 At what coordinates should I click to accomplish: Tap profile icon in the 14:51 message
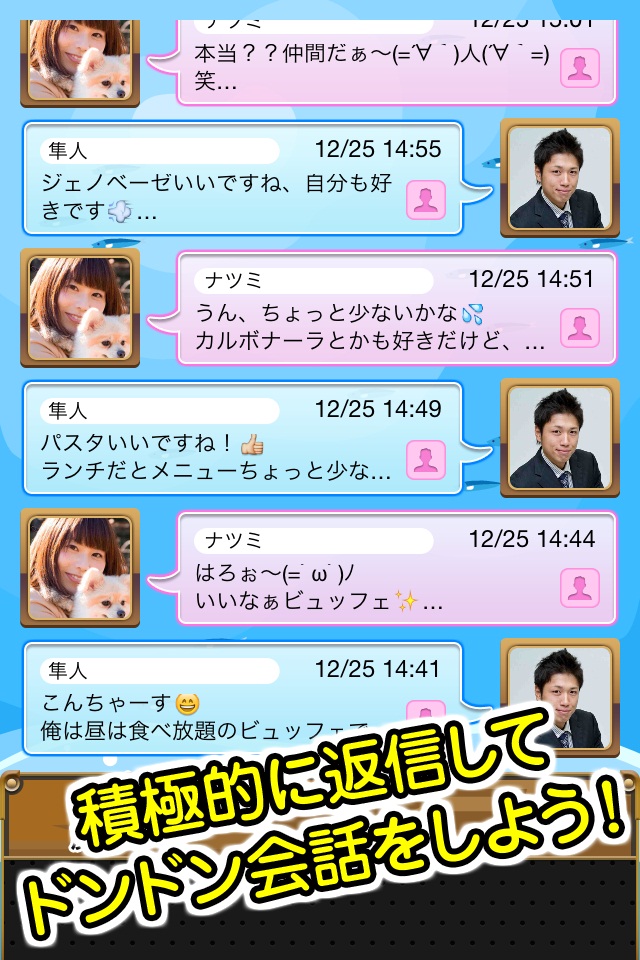click(x=580, y=328)
